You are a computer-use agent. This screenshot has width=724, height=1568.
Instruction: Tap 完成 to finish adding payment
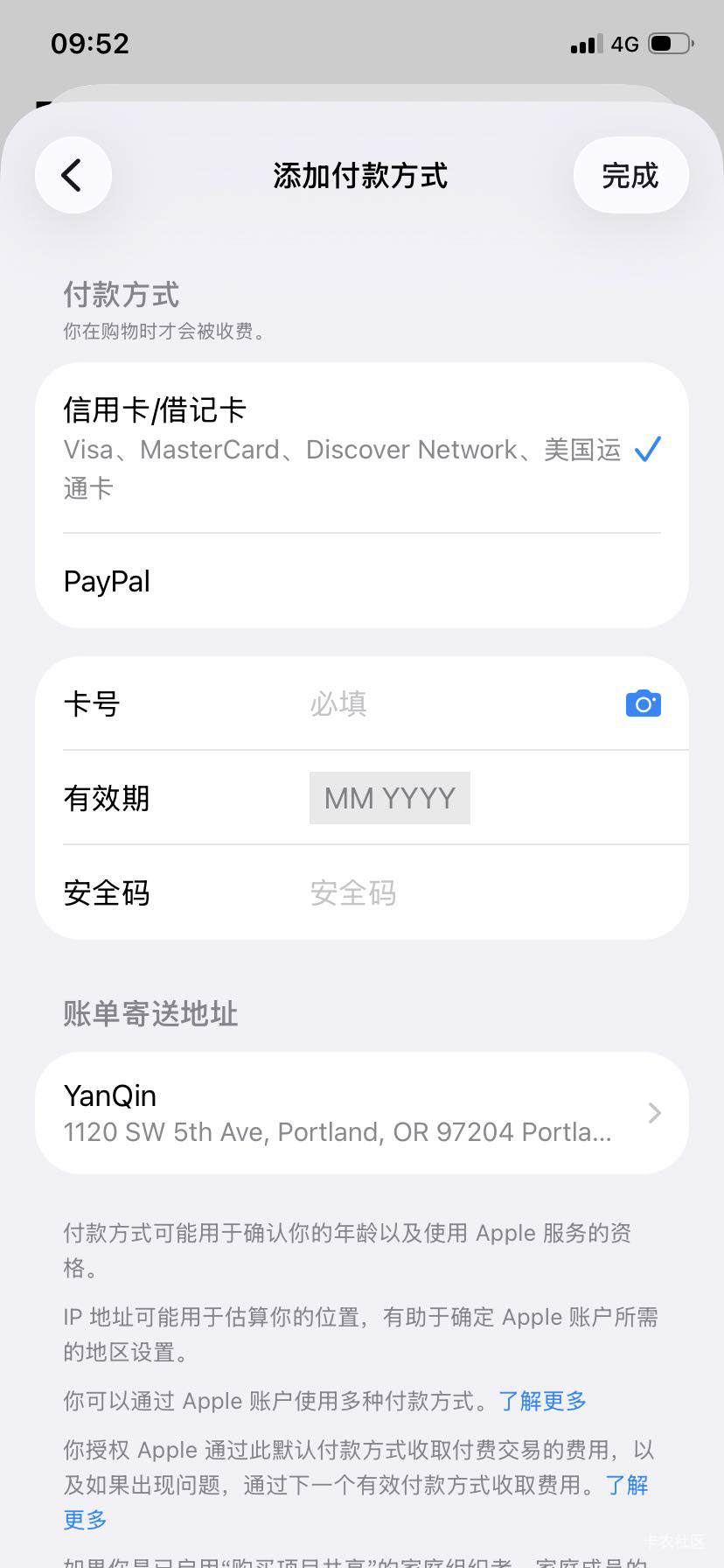pyautogui.click(x=630, y=175)
